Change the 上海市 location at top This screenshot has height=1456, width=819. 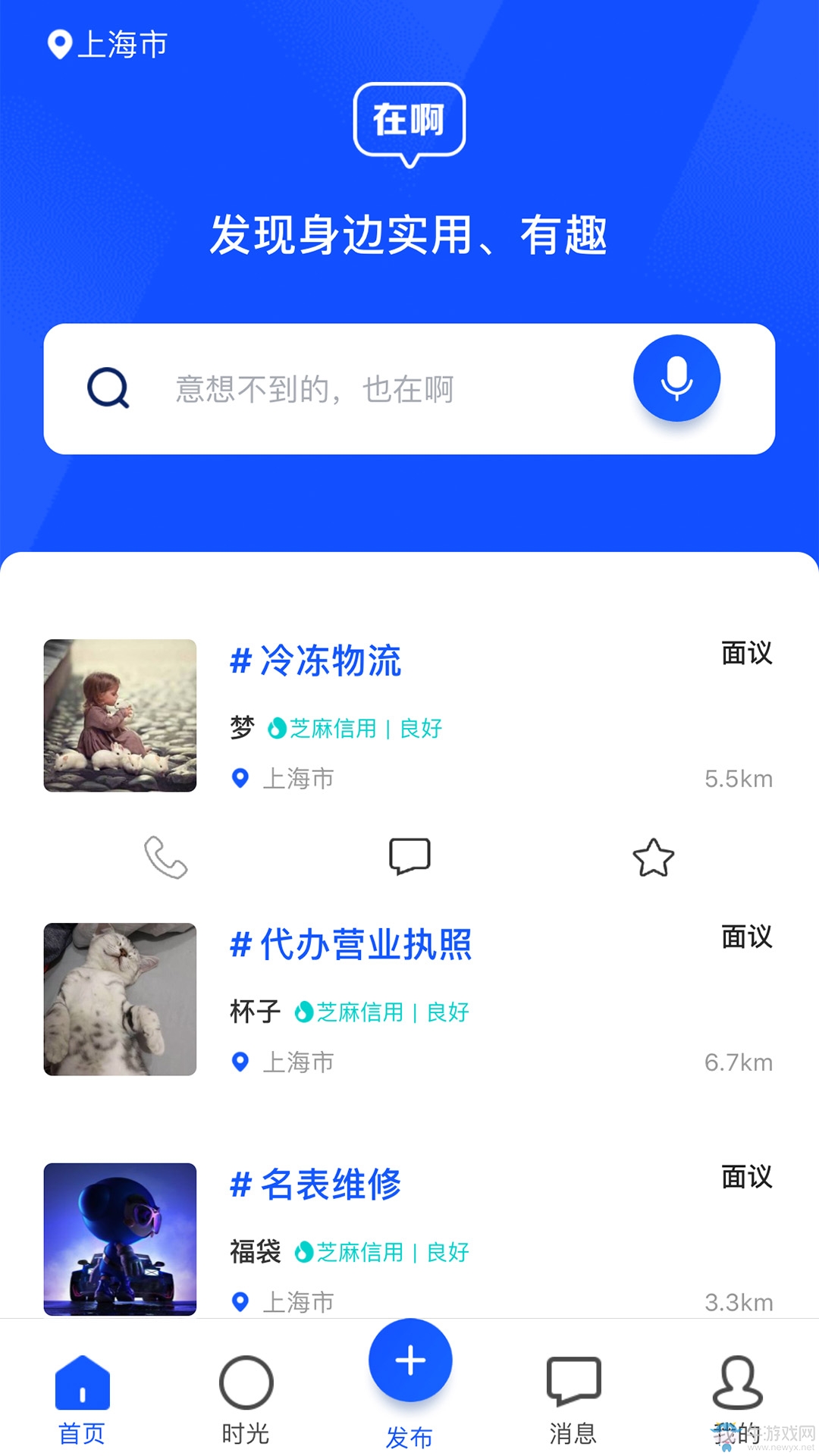(107, 44)
